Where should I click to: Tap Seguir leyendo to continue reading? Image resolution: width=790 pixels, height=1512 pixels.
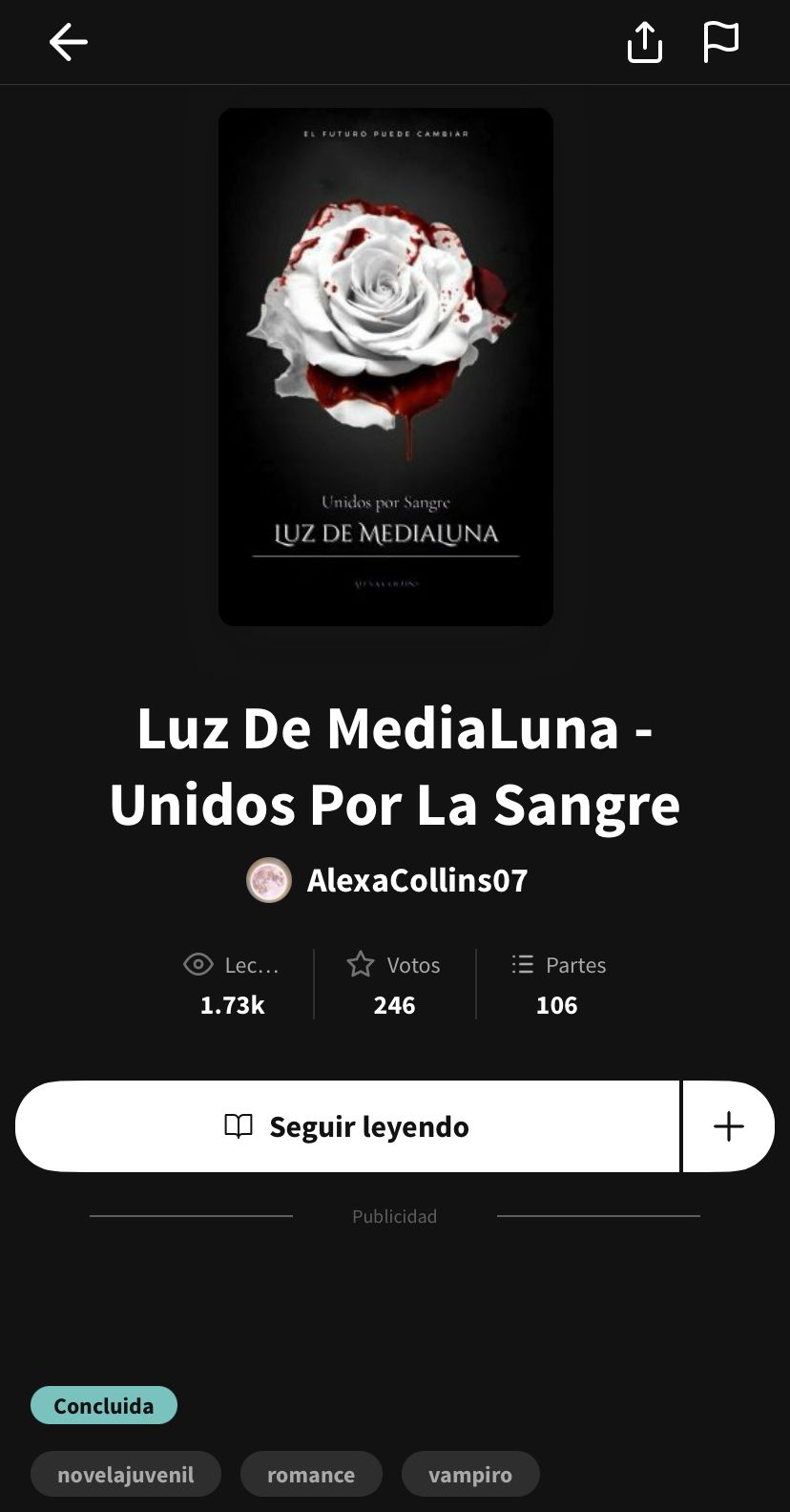tap(346, 1126)
